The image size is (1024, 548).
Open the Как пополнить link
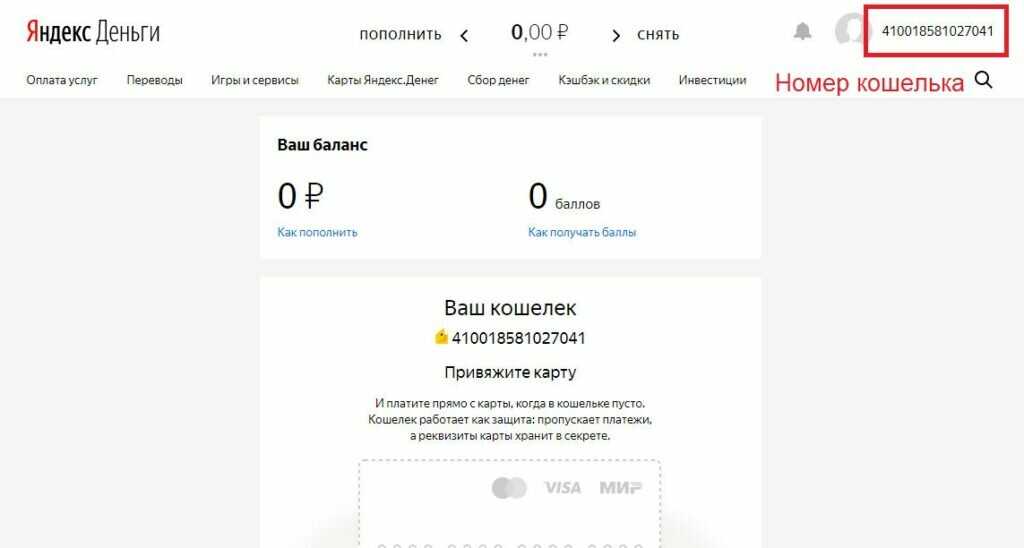click(x=317, y=232)
